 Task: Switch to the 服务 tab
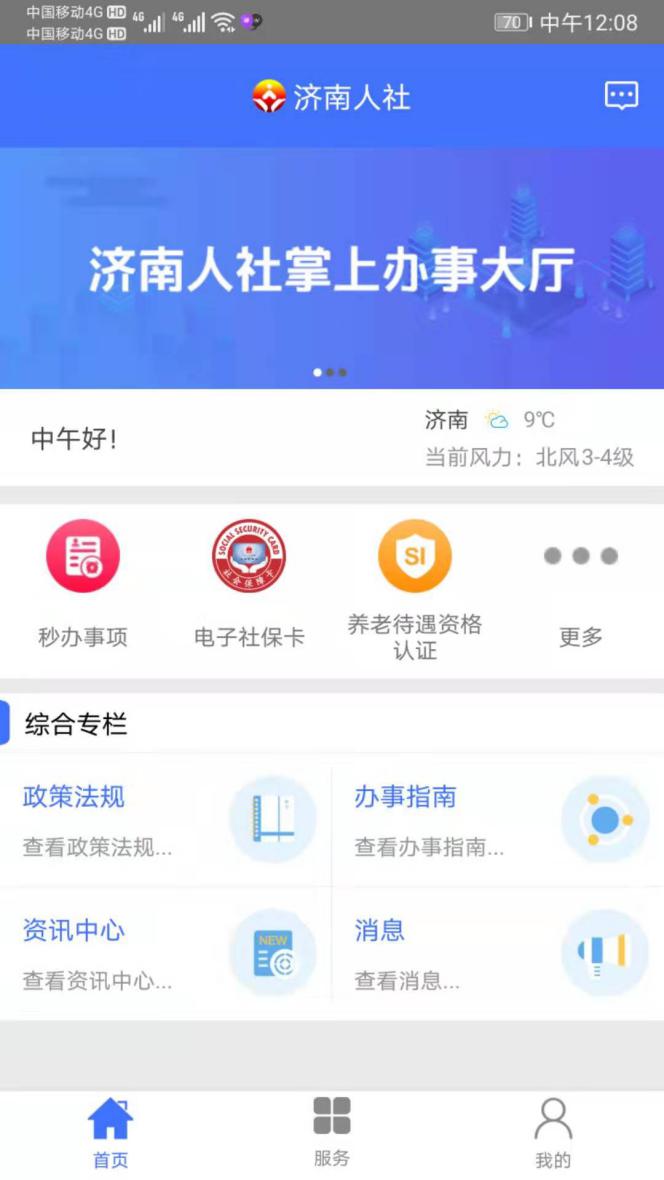(x=332, y=1133)
